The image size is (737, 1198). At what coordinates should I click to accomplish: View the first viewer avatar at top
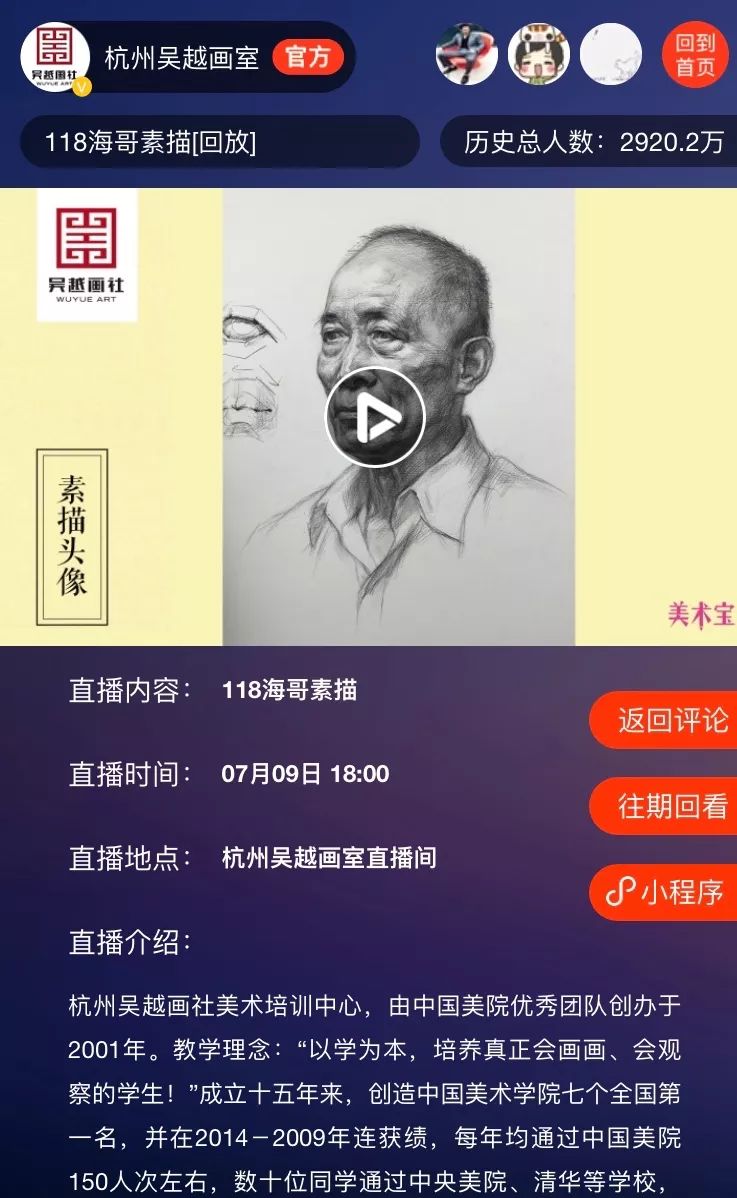click(x=466, y=54)
